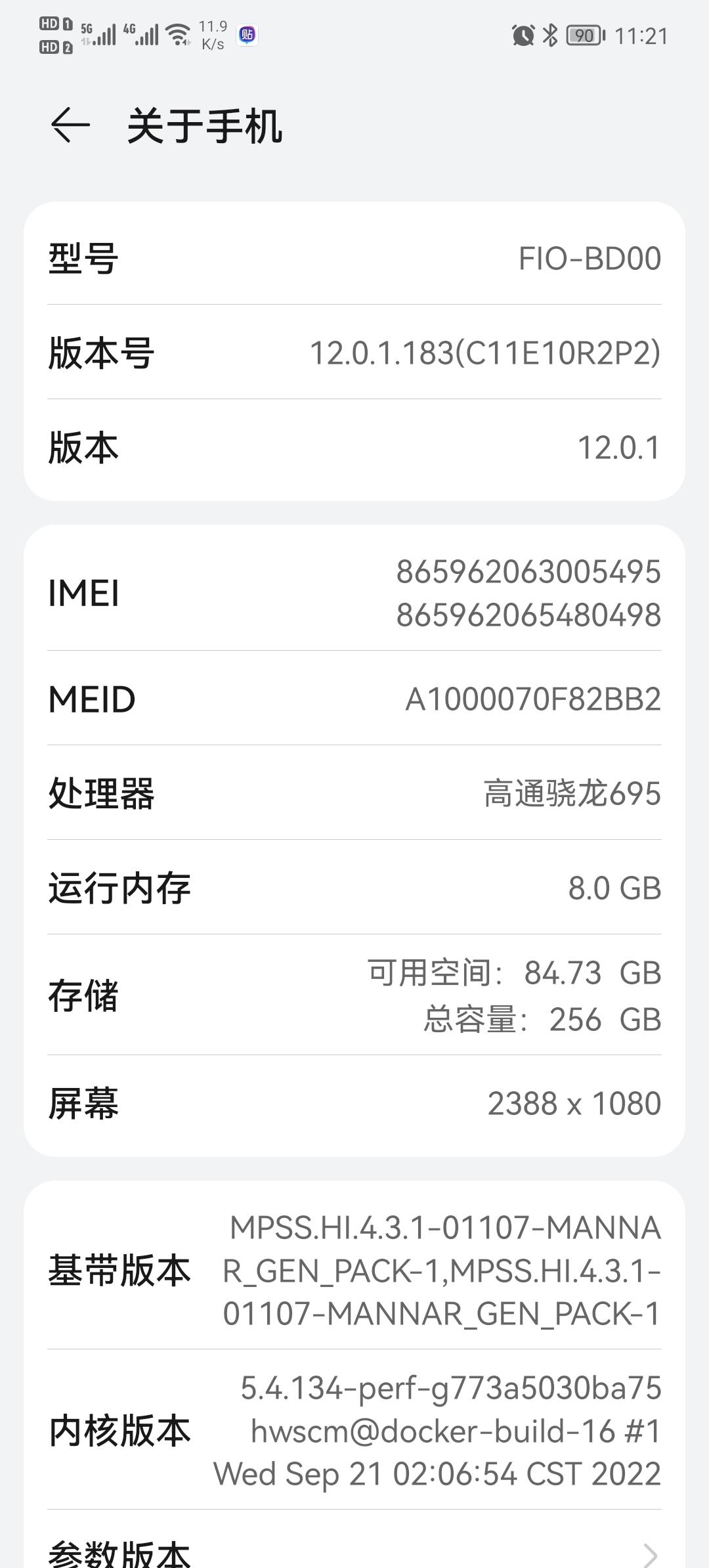
Task: Tap the network speed indicator 11.9 K/s
Action: click(213, 34)
